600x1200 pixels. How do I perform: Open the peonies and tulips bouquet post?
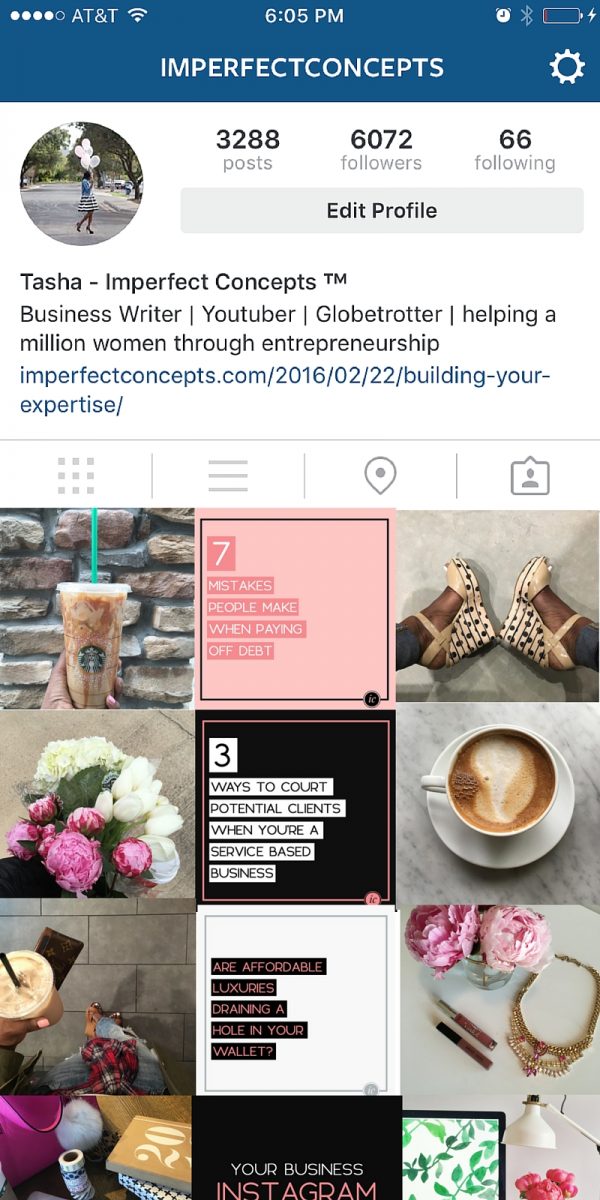click(x=97, y=803)
